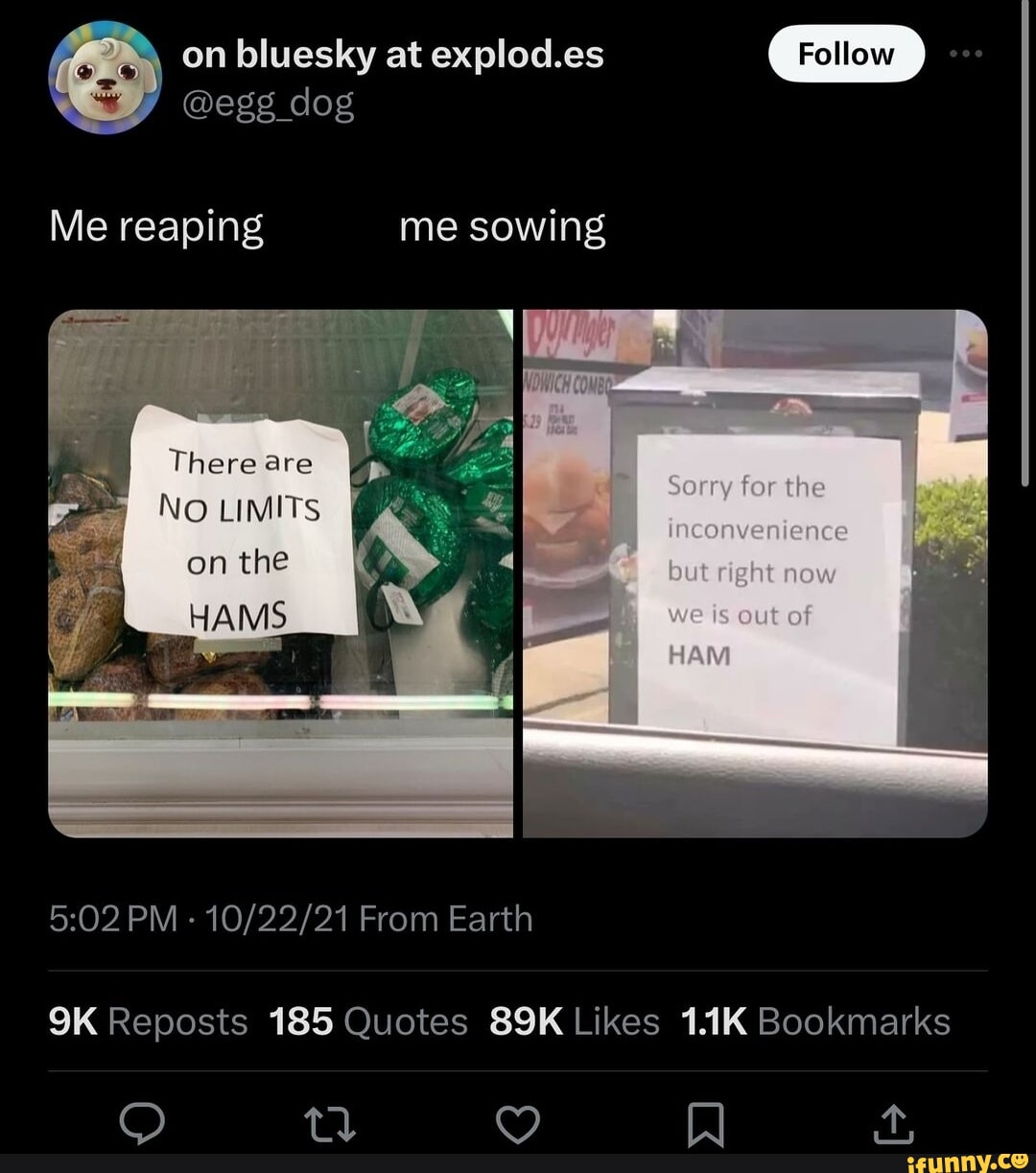The height and width of the screenshot is (1173, 1036).
Task: View the 9K Reposts list
Action: click(148, 1021)
